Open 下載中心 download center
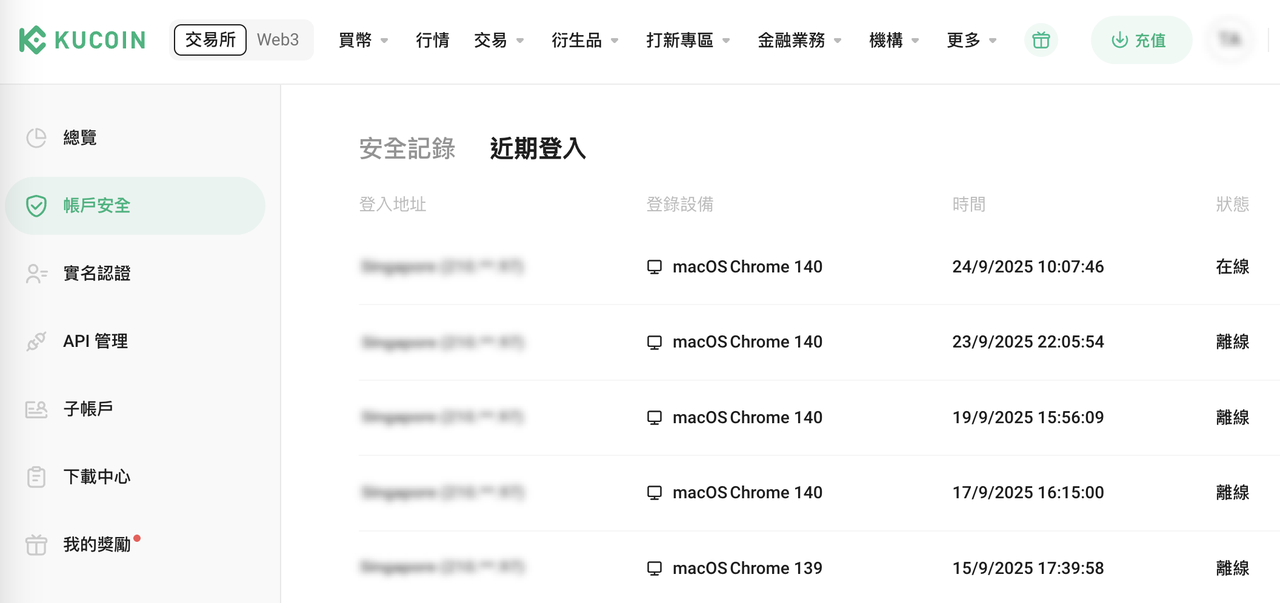Image resolution: width=1280 pixels, height=603 pixels. point(96,477)
